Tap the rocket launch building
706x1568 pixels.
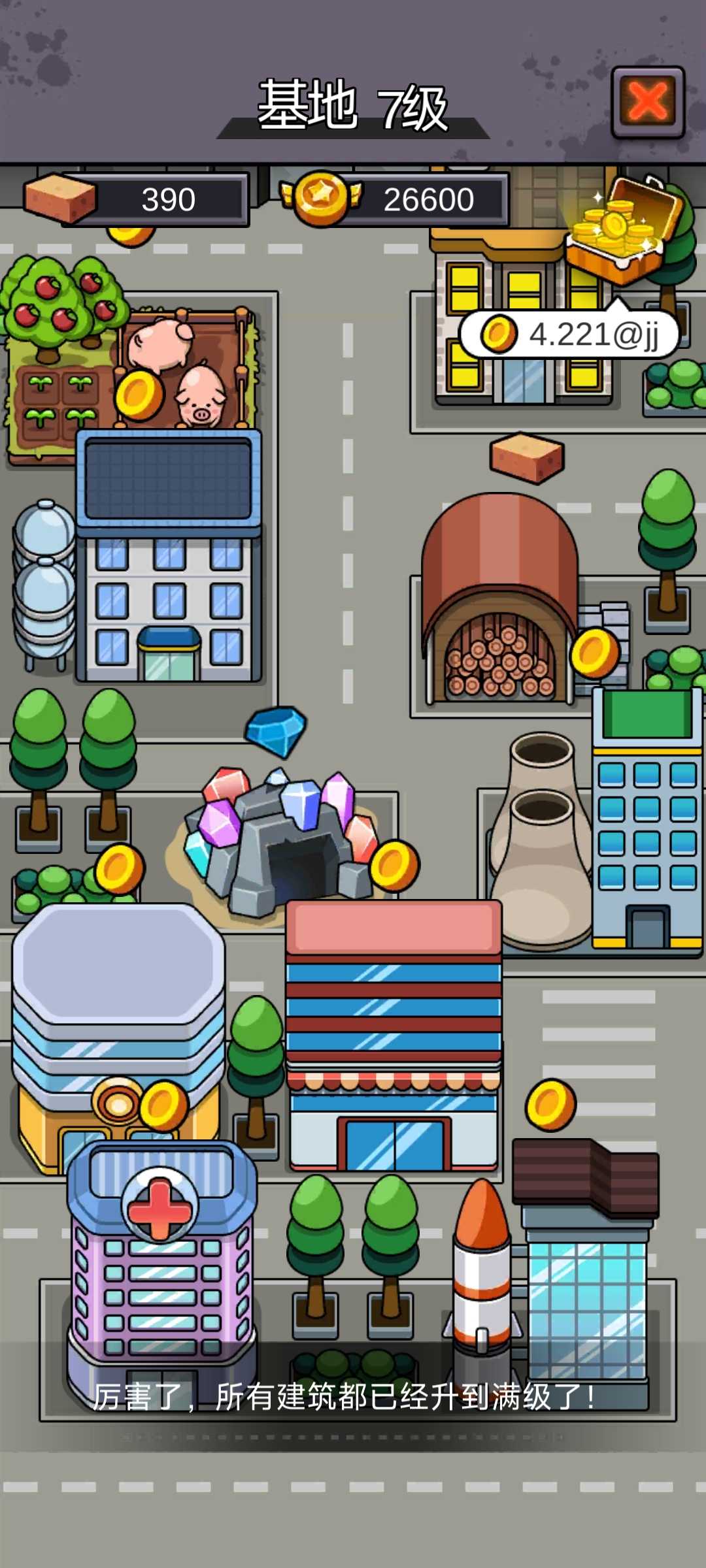[482, 1274]
